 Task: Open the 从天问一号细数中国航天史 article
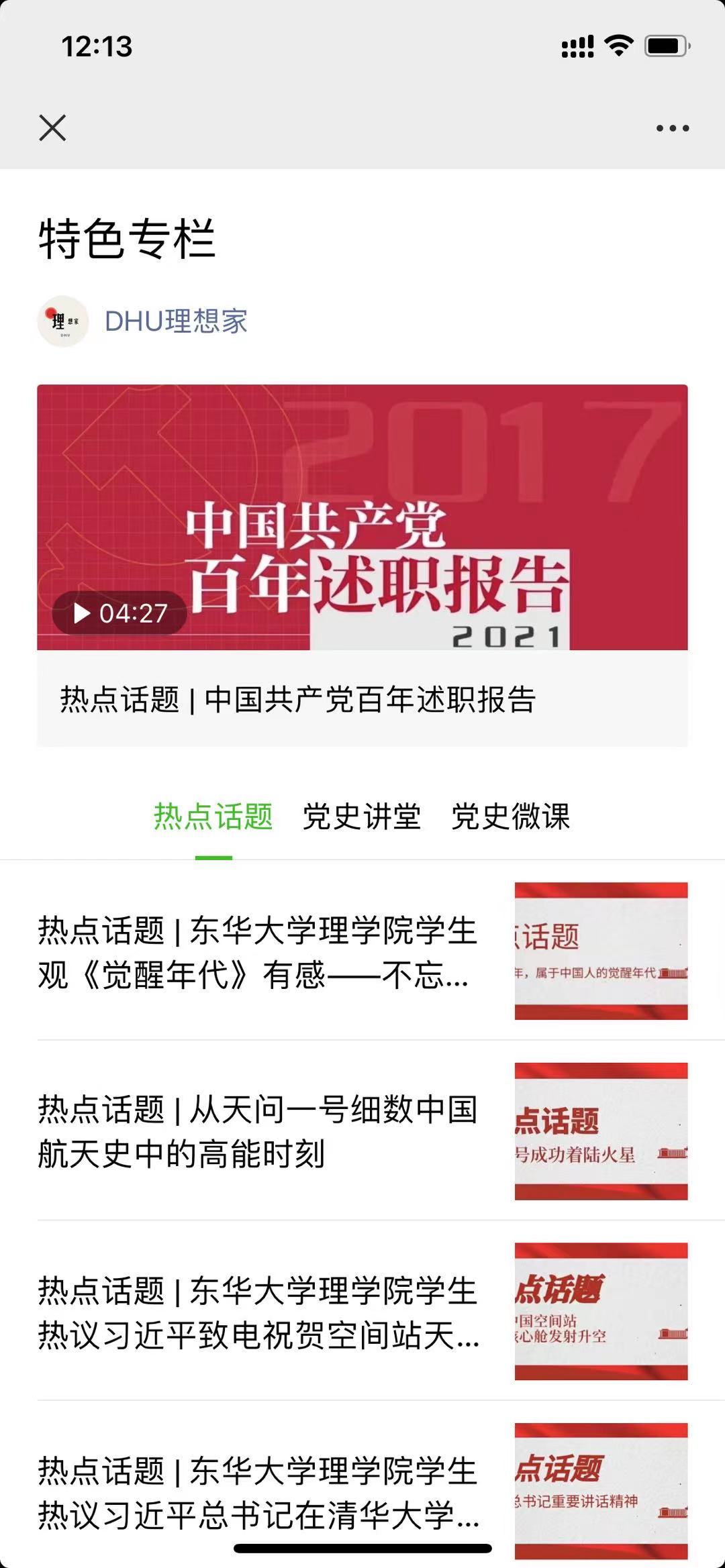[x=258, y=1131]
